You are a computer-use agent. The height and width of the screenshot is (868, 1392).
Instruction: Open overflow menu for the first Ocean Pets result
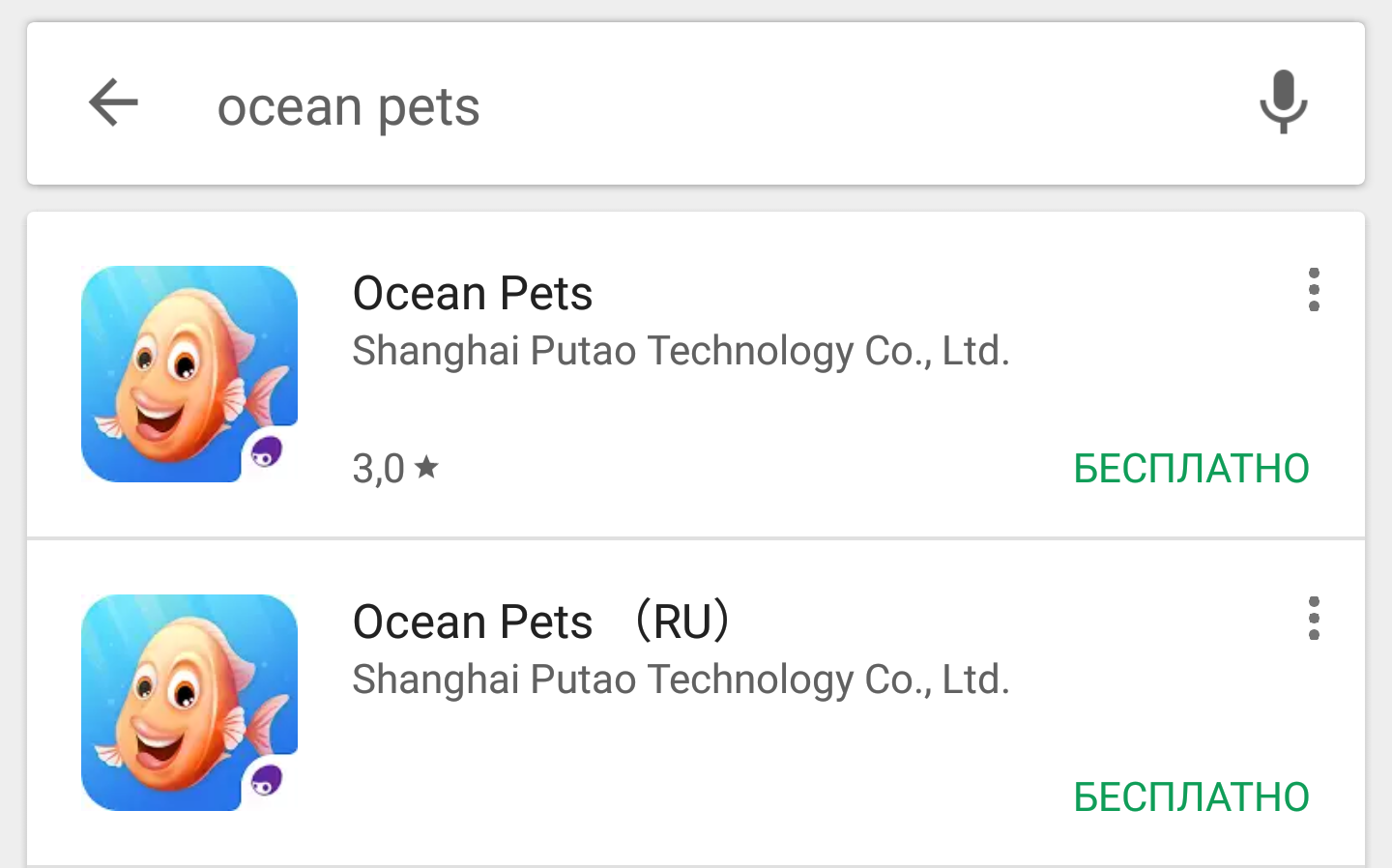tap(1313, 290)
